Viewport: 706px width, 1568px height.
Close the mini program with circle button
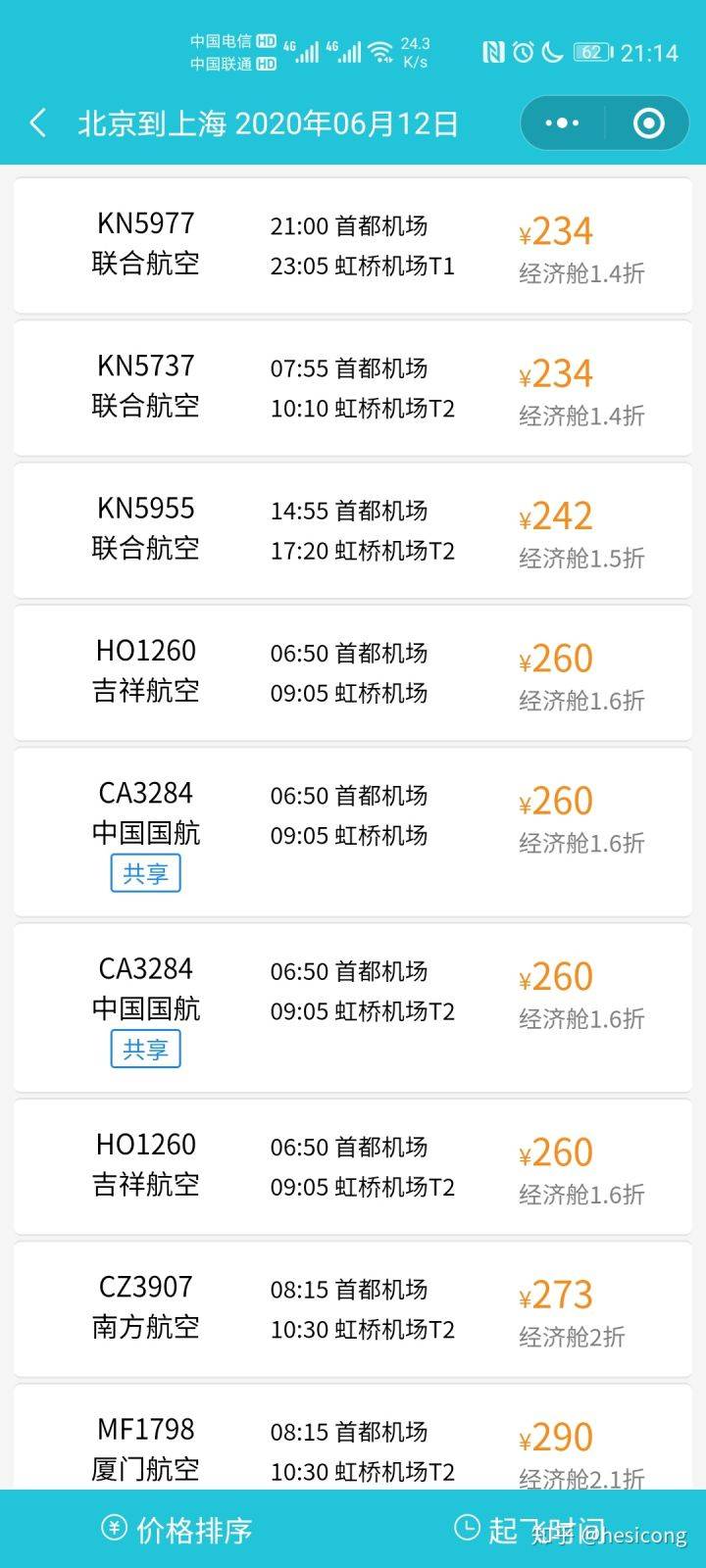[x=648, y=123]
